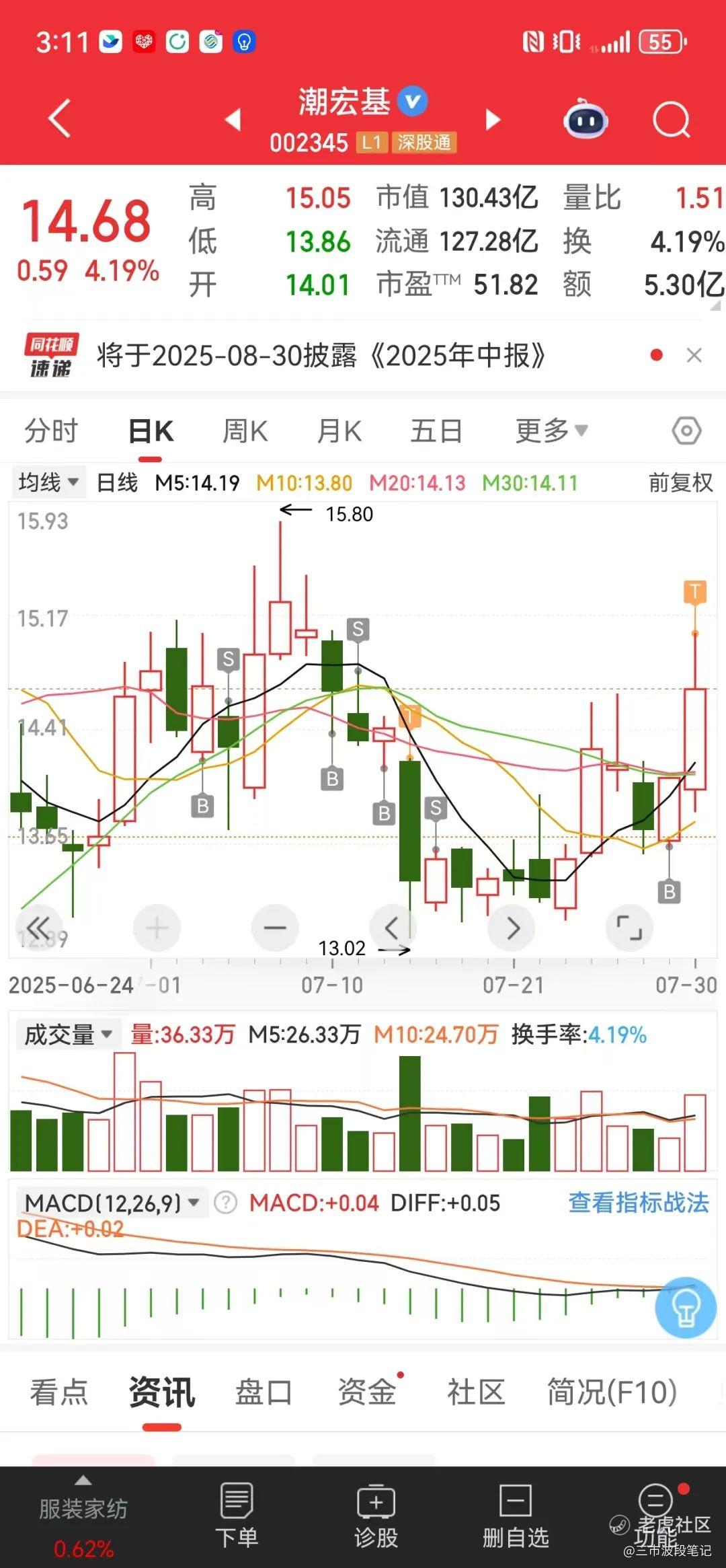Switch to the previous stock
Image resolution: width=726 pixels, height=1568 pixels.
coord(233,120)
